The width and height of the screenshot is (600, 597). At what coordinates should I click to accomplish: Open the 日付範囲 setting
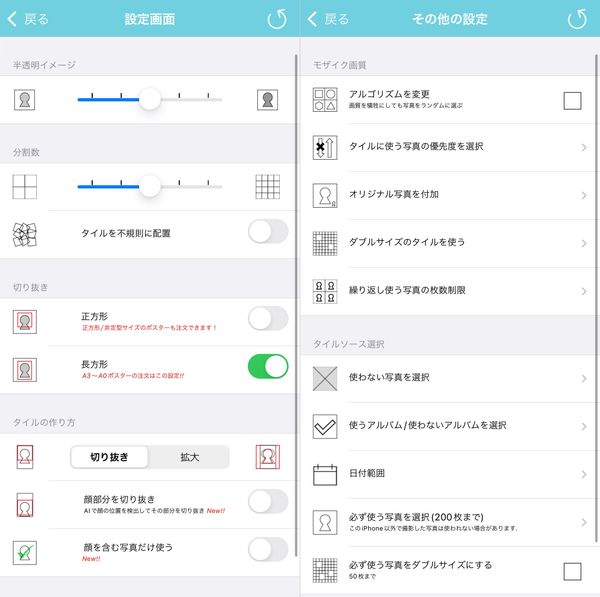[x=450, y=475]
